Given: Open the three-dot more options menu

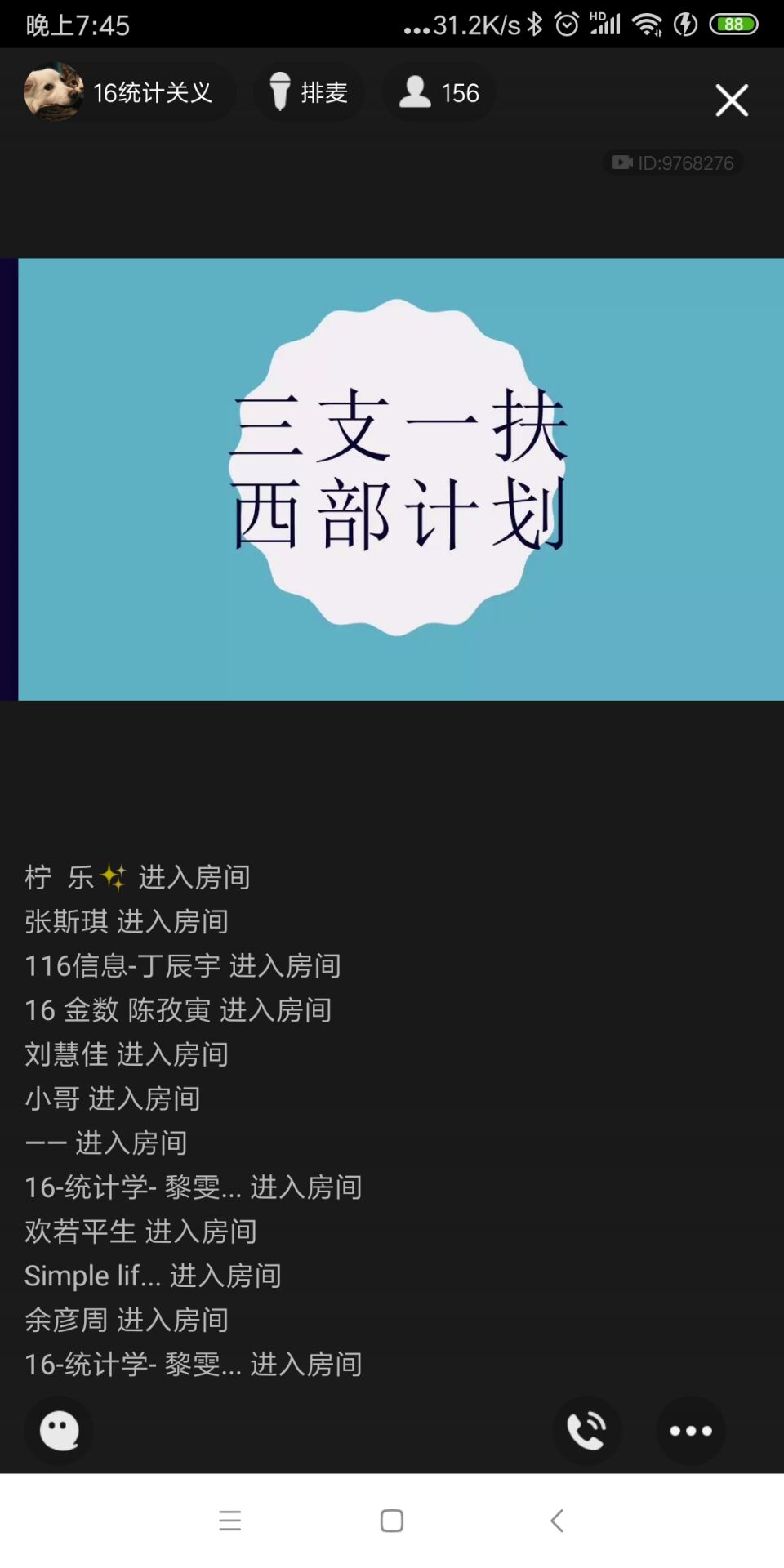Looking at the screenshot, I should [x=691, y=1431].
